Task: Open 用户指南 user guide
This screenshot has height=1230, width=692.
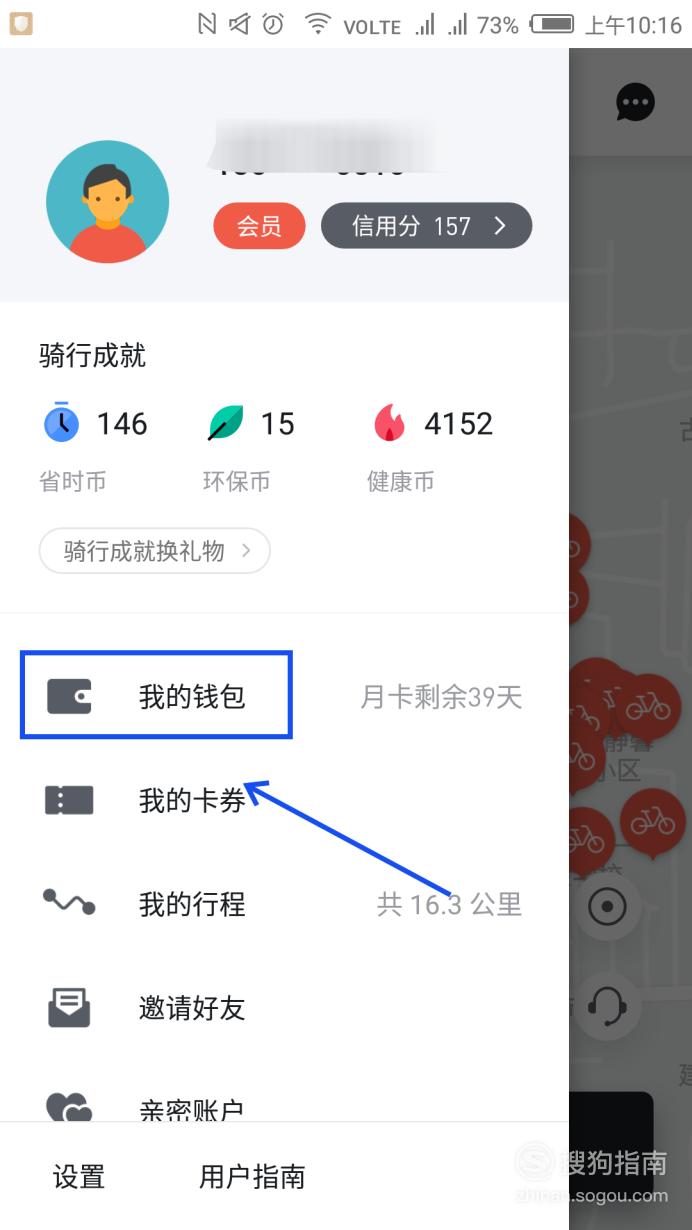Action: [252, 1177]
